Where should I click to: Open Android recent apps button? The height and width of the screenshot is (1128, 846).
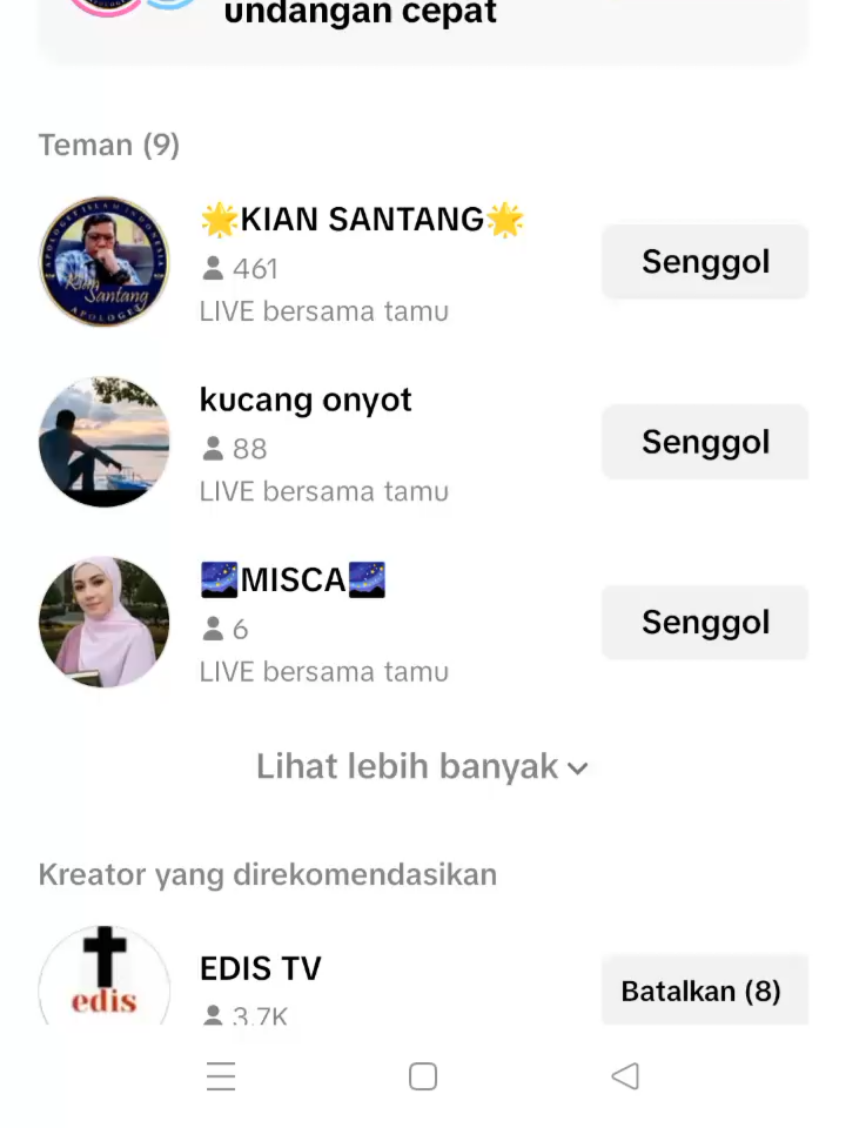[221, 1076]
